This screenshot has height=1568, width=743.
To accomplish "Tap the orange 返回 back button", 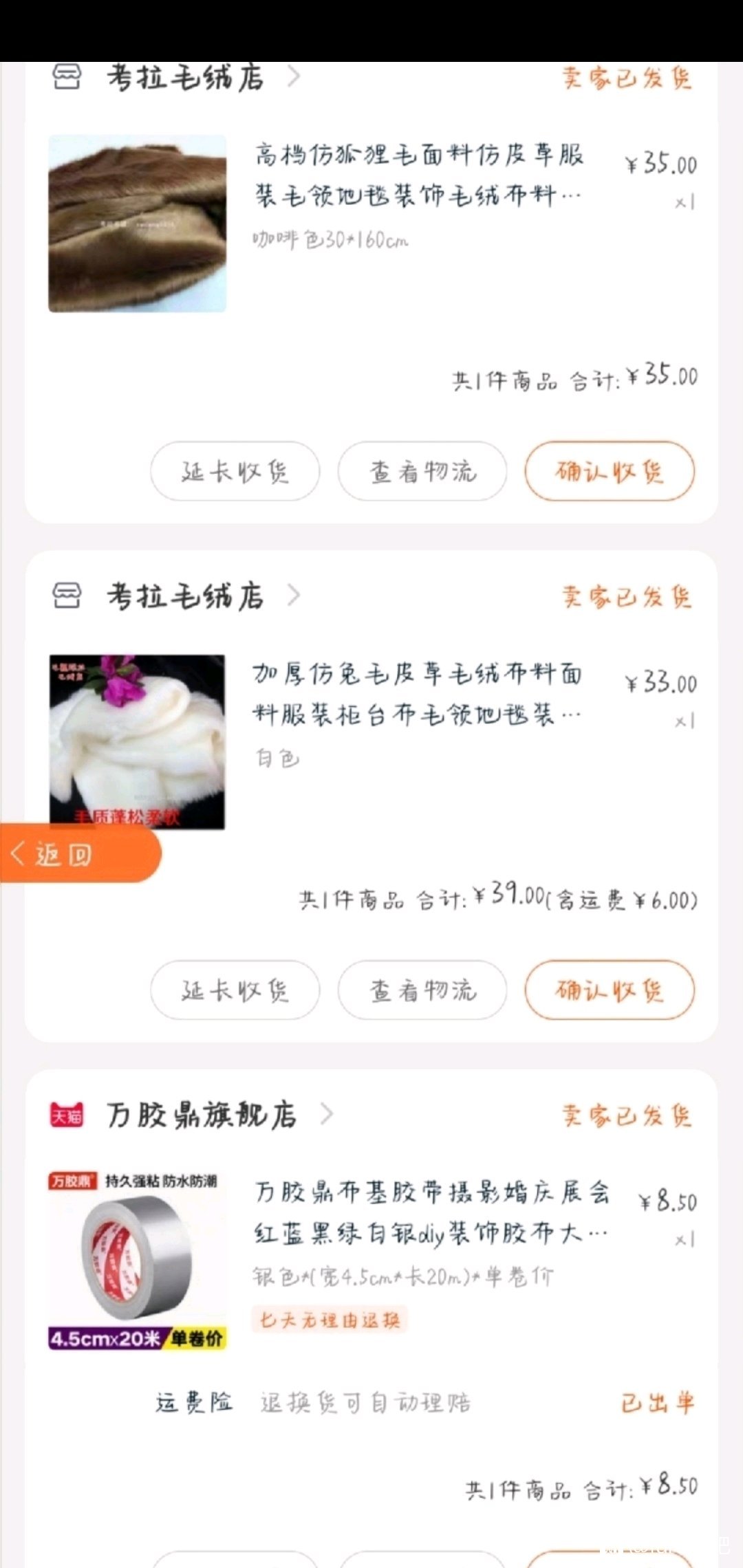I will (x=76, y=854).
